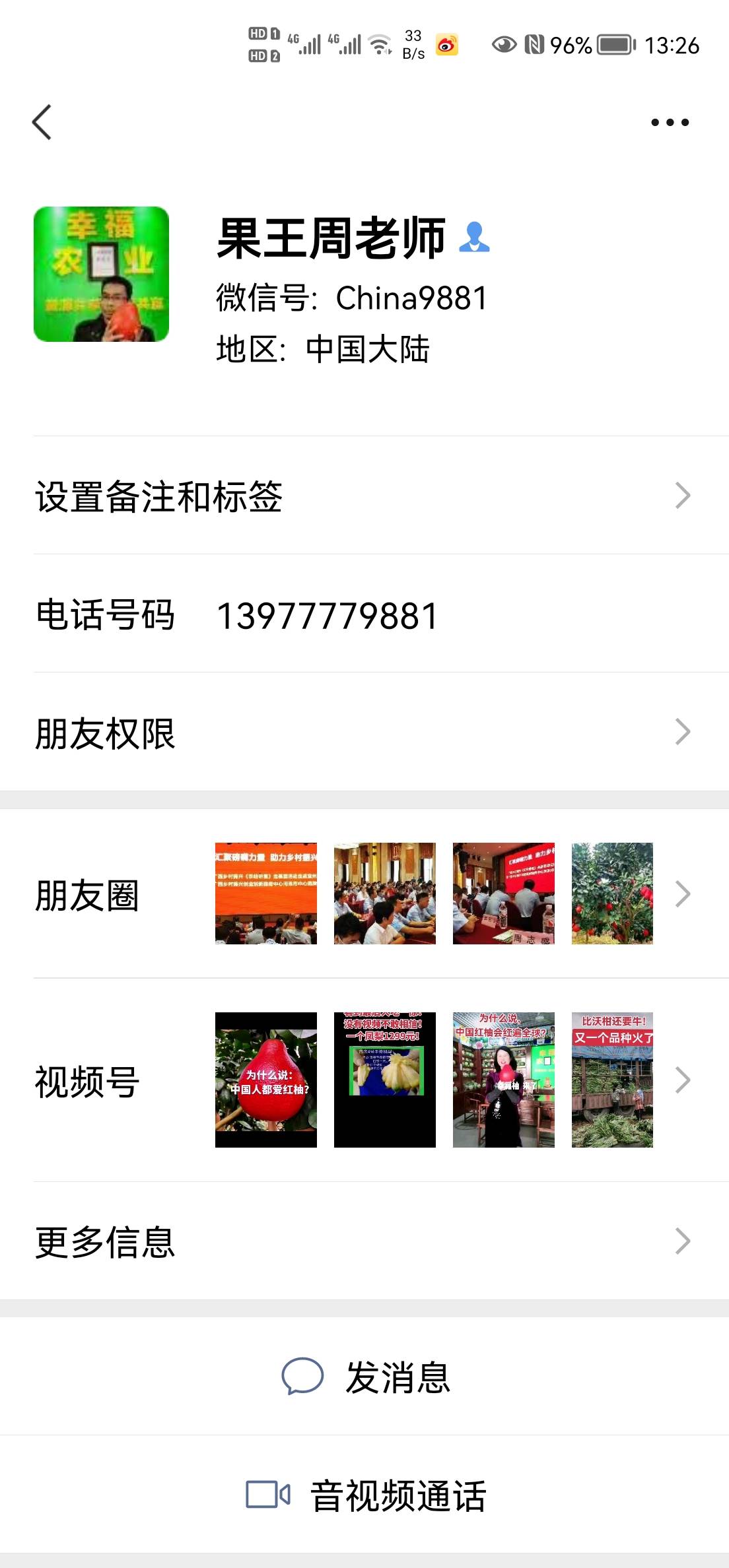Open the three-dot overflow menu
The width and height of the screenshot is (729, 1568).
pos(670,122)
